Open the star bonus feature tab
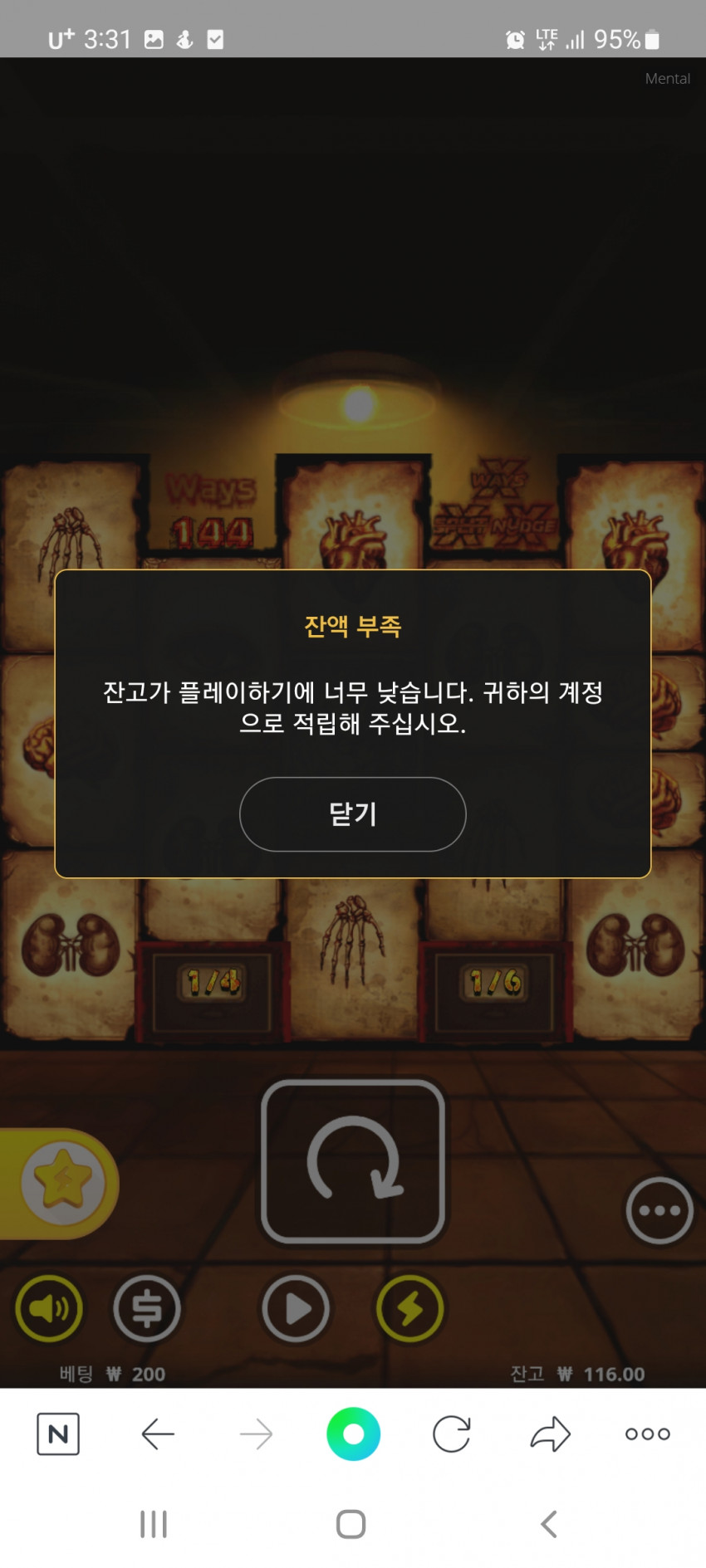The width and height of the screenshot is (706, 1568). click(62, 1183)
